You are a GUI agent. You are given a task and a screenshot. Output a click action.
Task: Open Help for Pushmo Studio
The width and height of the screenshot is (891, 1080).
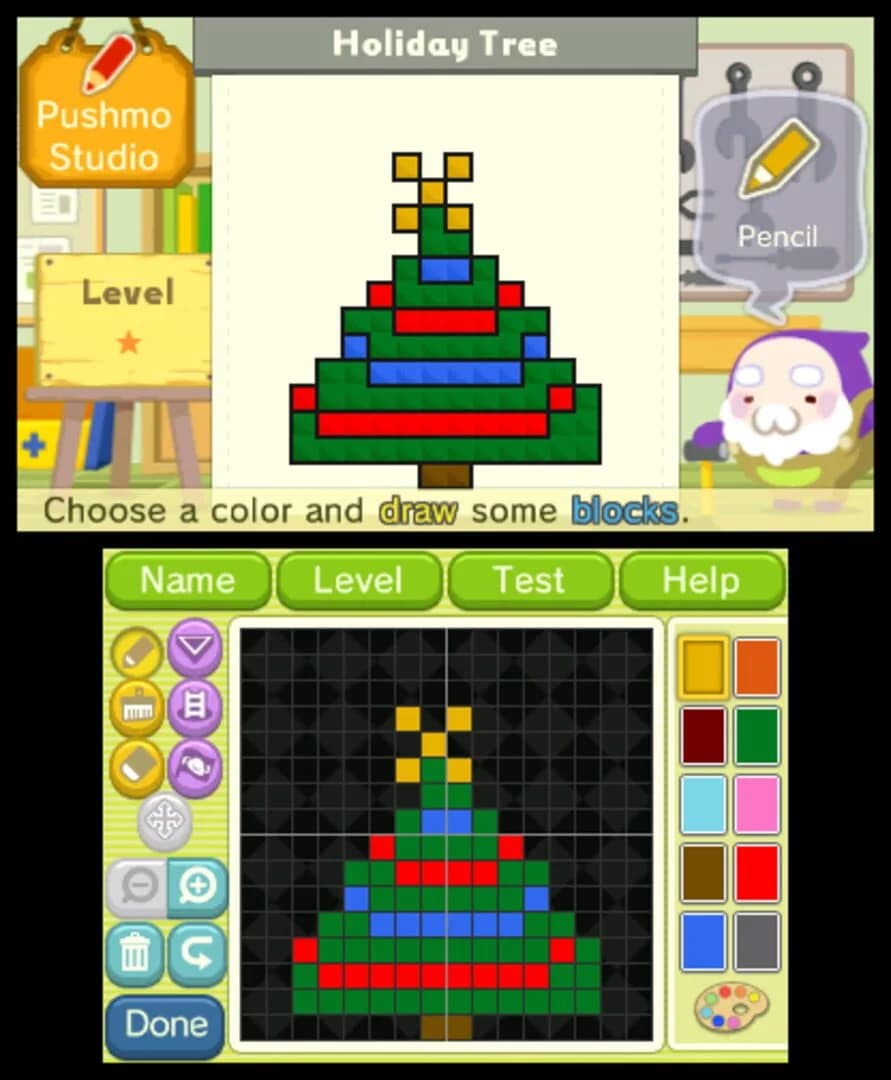pos(701,580)
